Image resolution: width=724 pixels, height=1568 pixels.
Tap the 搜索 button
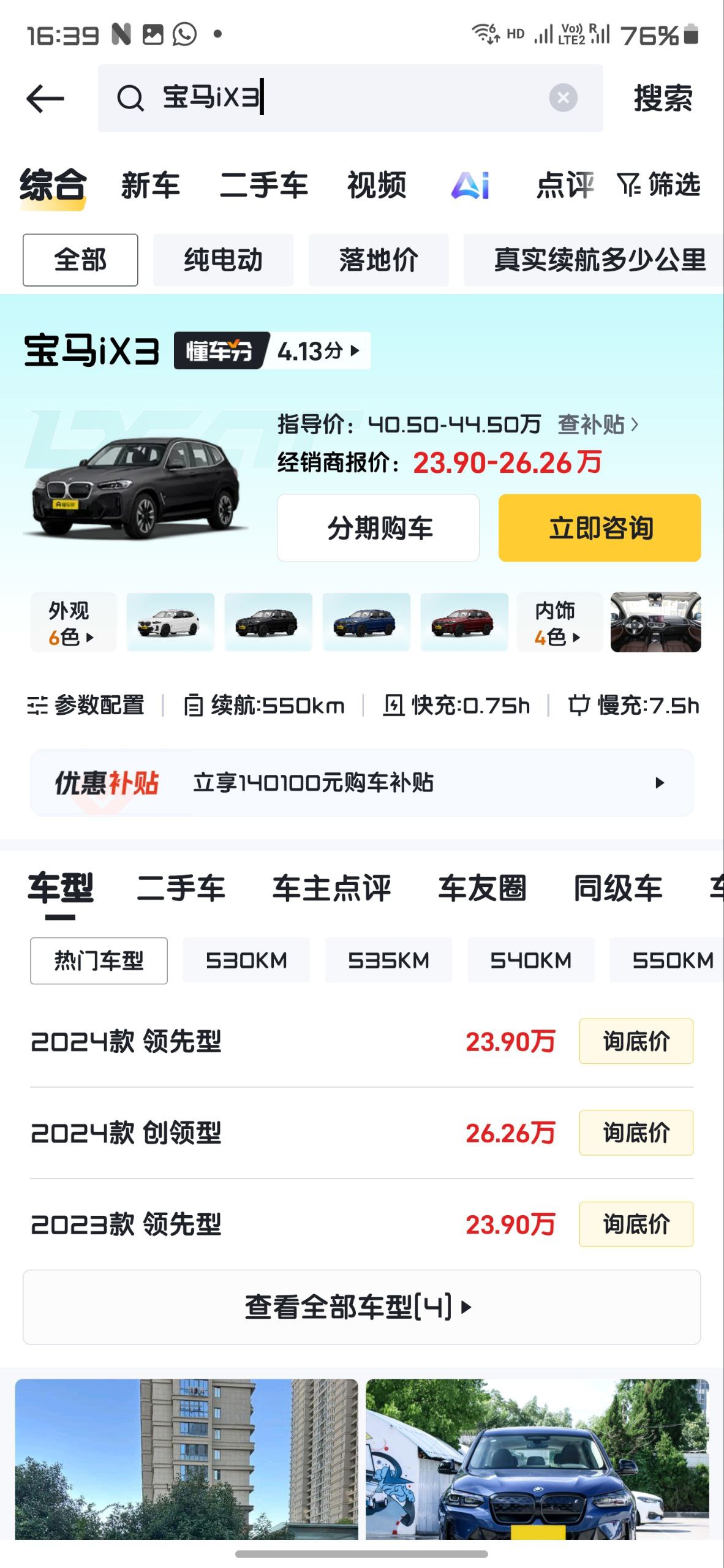point(663,98)
